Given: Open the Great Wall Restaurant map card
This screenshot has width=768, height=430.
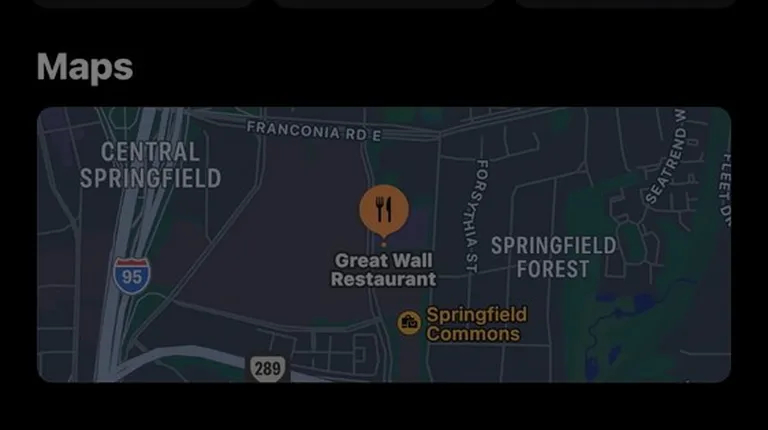Looking at the screenshot, I should pyautogui.click(x=384, y=244).
